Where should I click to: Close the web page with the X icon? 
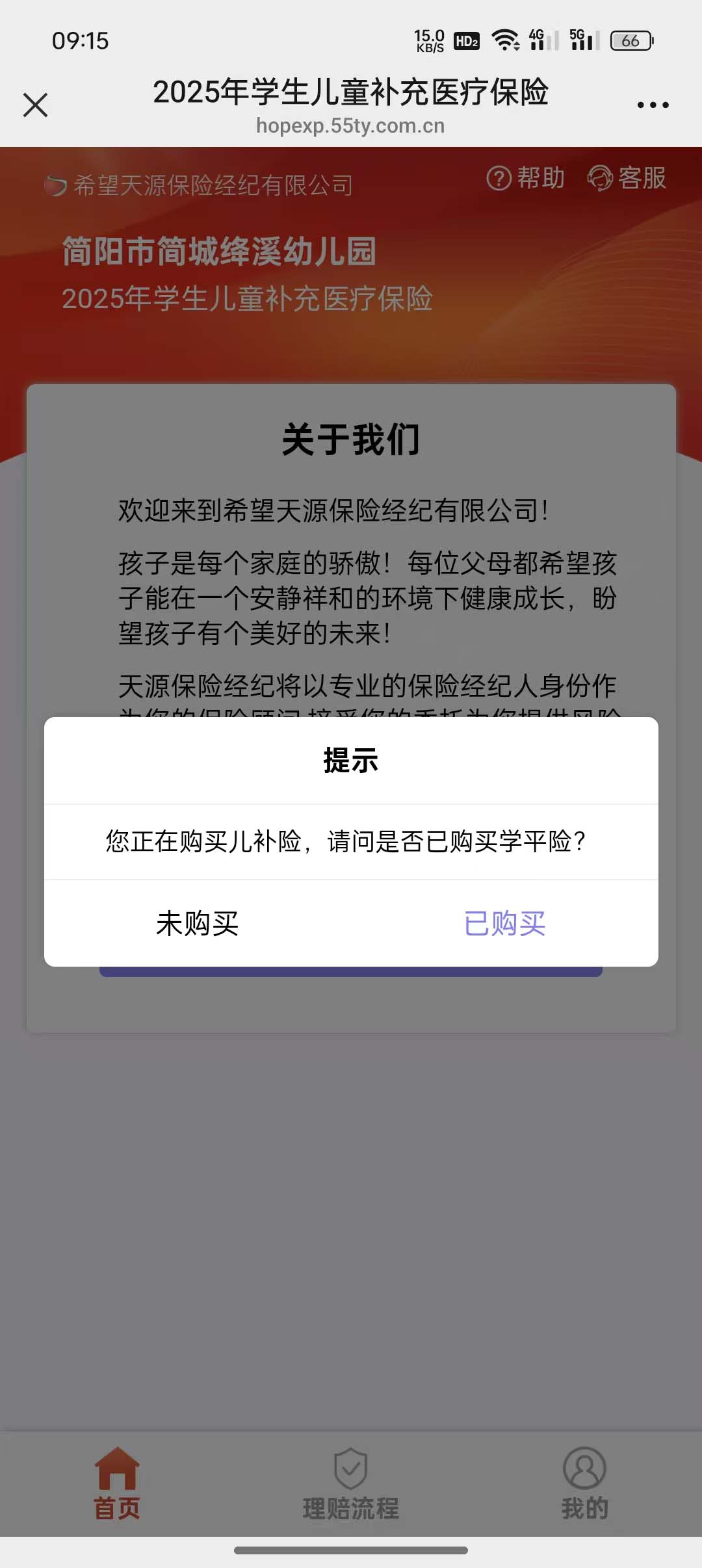pyautogui.click(x=36, y=105)
